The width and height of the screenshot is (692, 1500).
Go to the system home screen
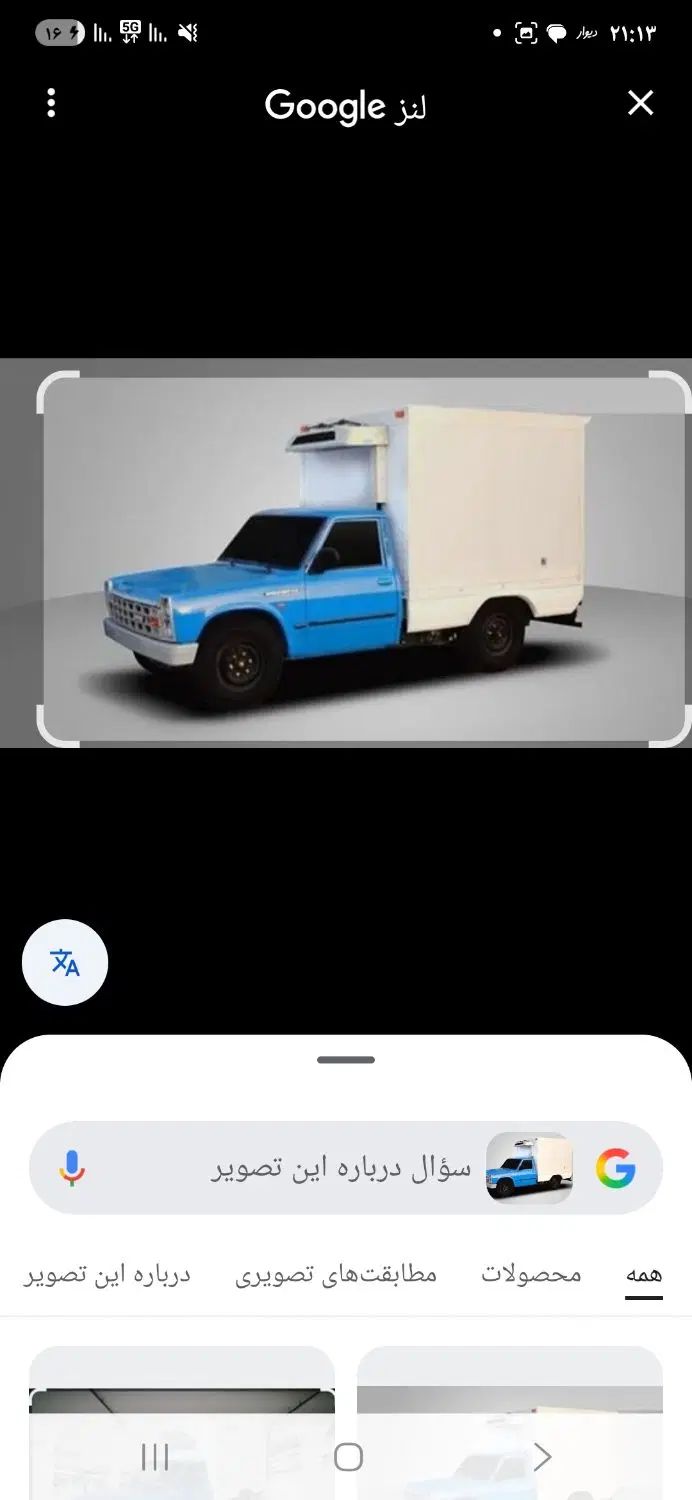click(348, 1457)
